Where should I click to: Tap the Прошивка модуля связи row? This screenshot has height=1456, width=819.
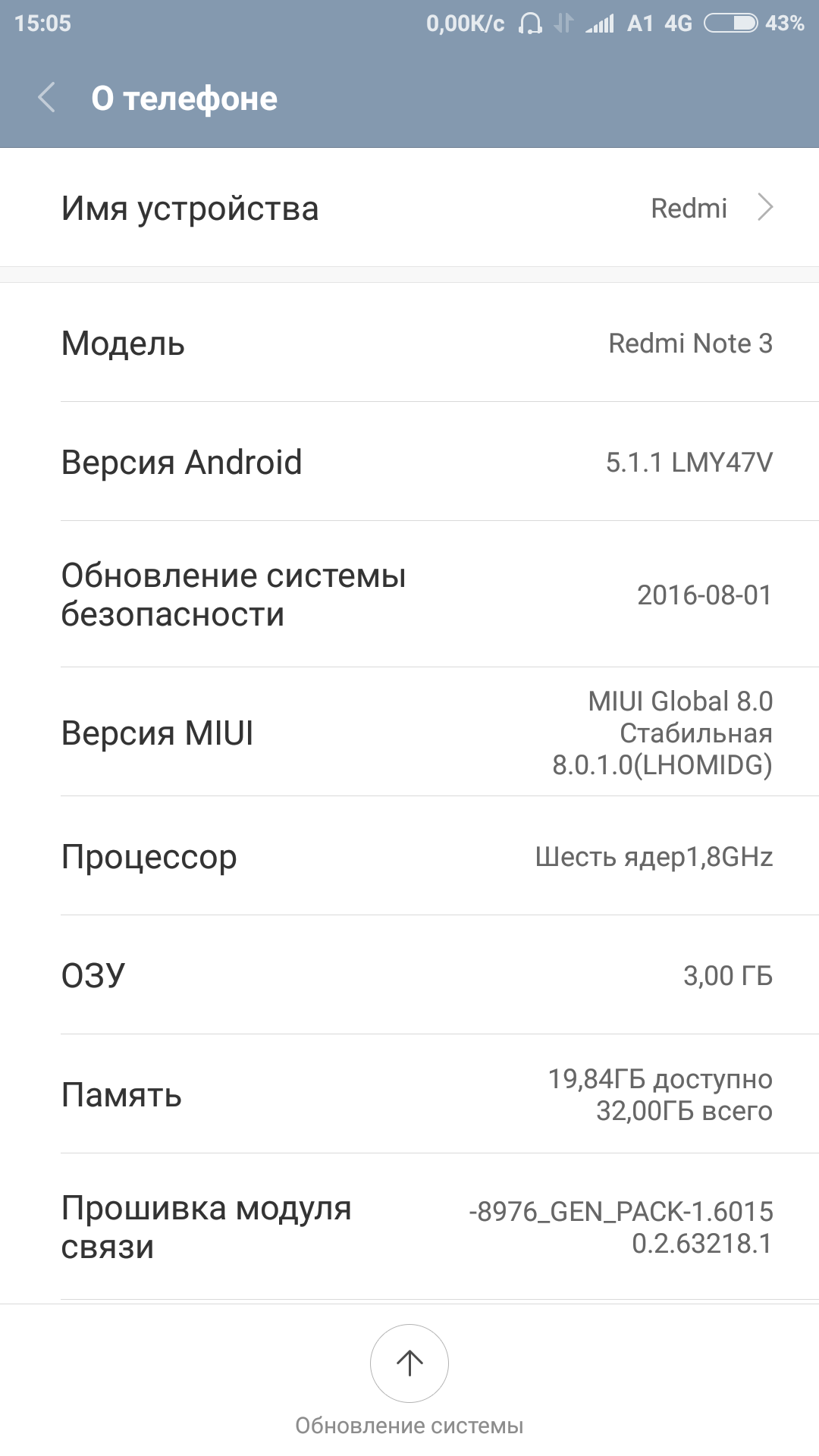tap(409, 1225)
